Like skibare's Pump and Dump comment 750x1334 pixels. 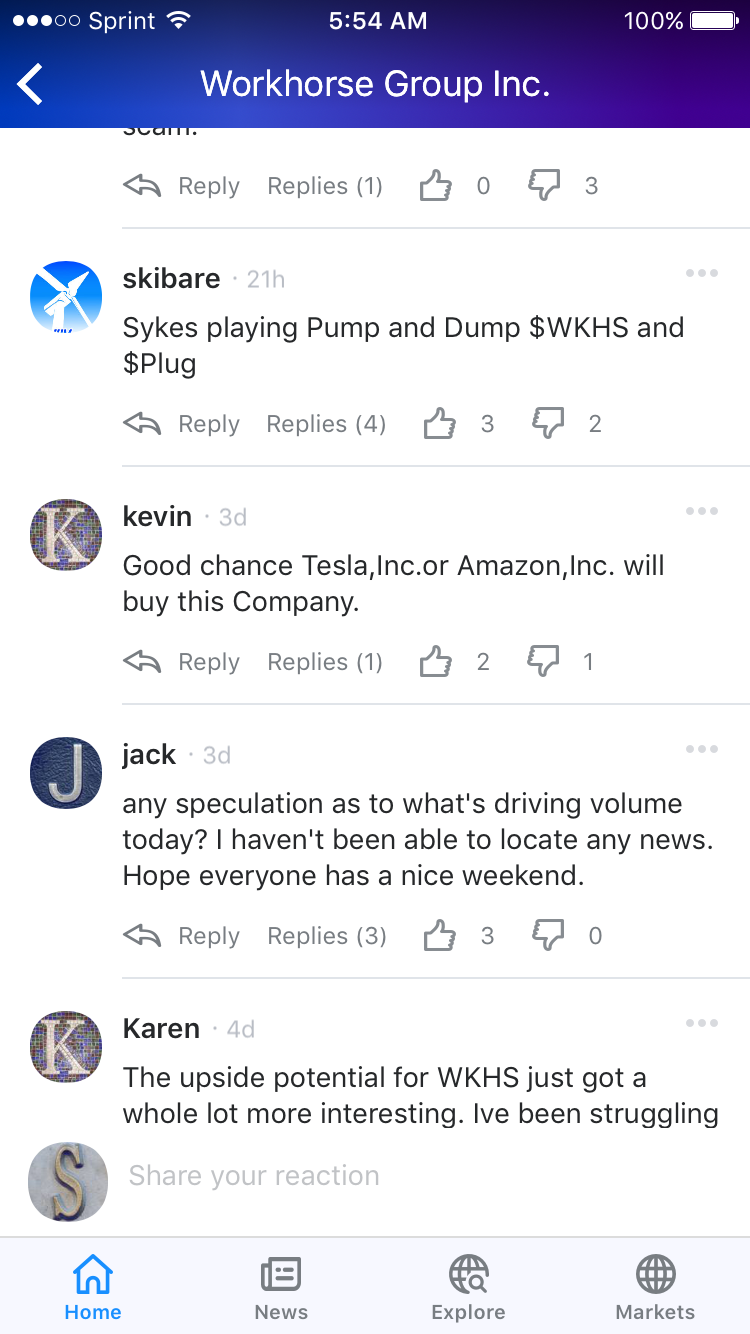[x=439, y=424]
